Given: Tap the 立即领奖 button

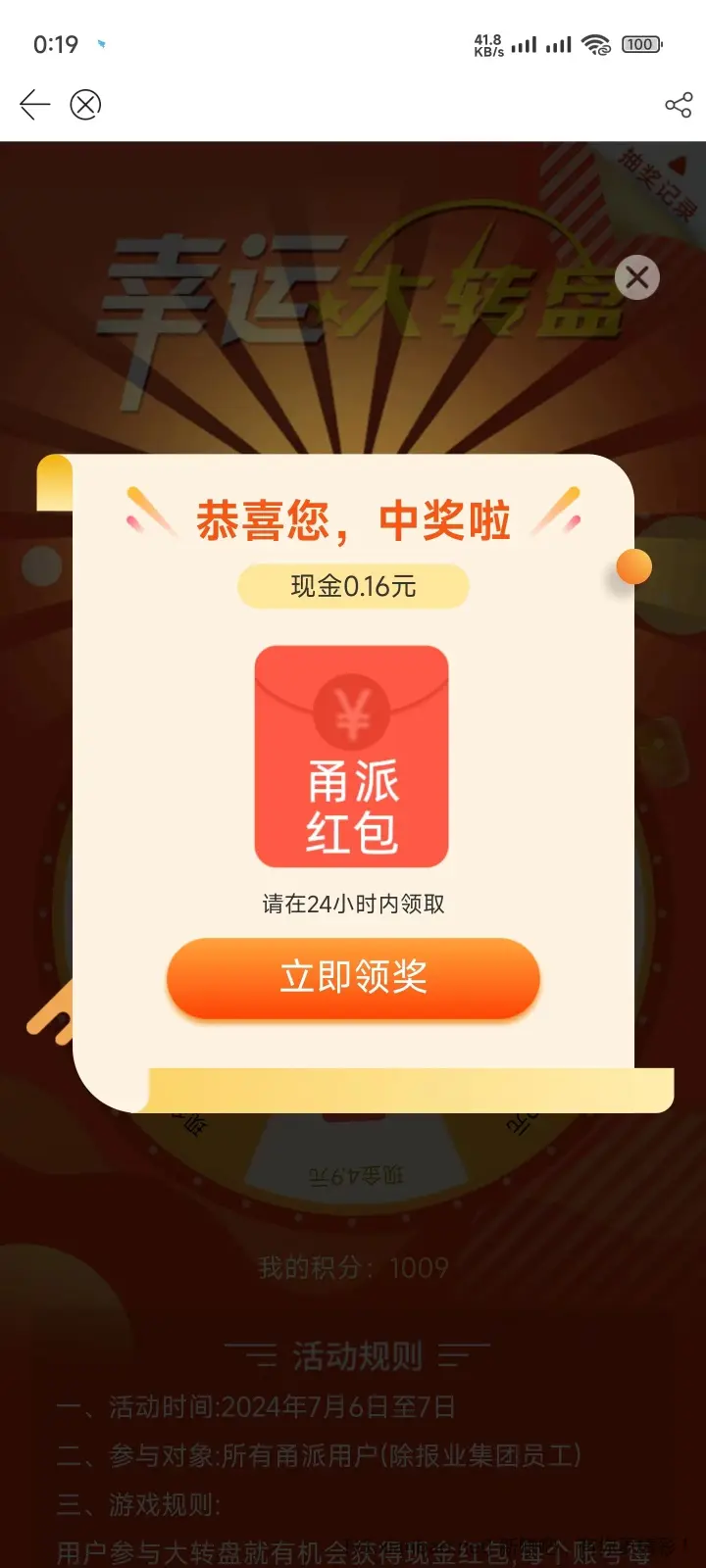Looking at the screenshot, I should (353, 978).
